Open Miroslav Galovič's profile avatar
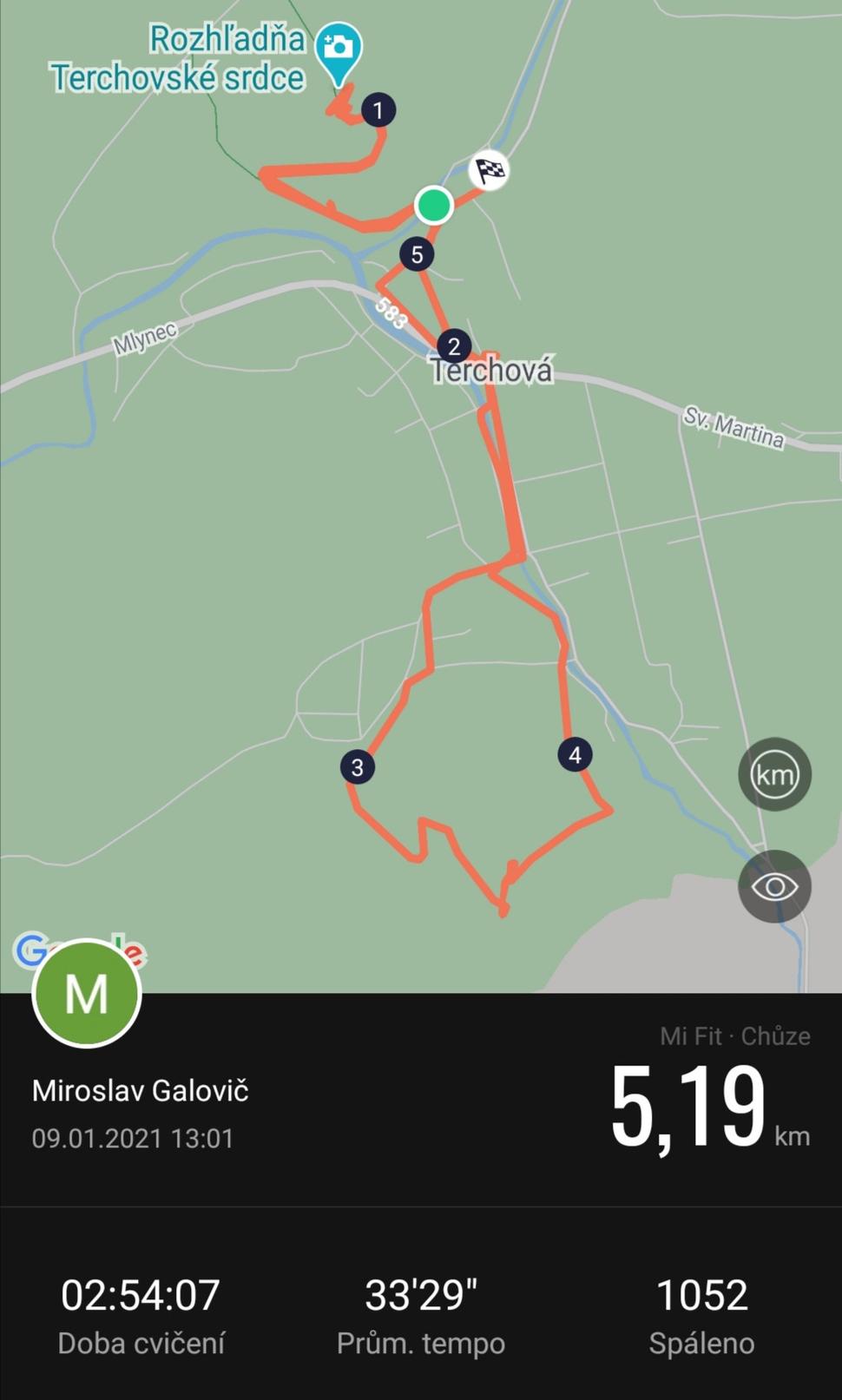The height and width of the screenshot is (1400, 842). (x=87, y=993)
